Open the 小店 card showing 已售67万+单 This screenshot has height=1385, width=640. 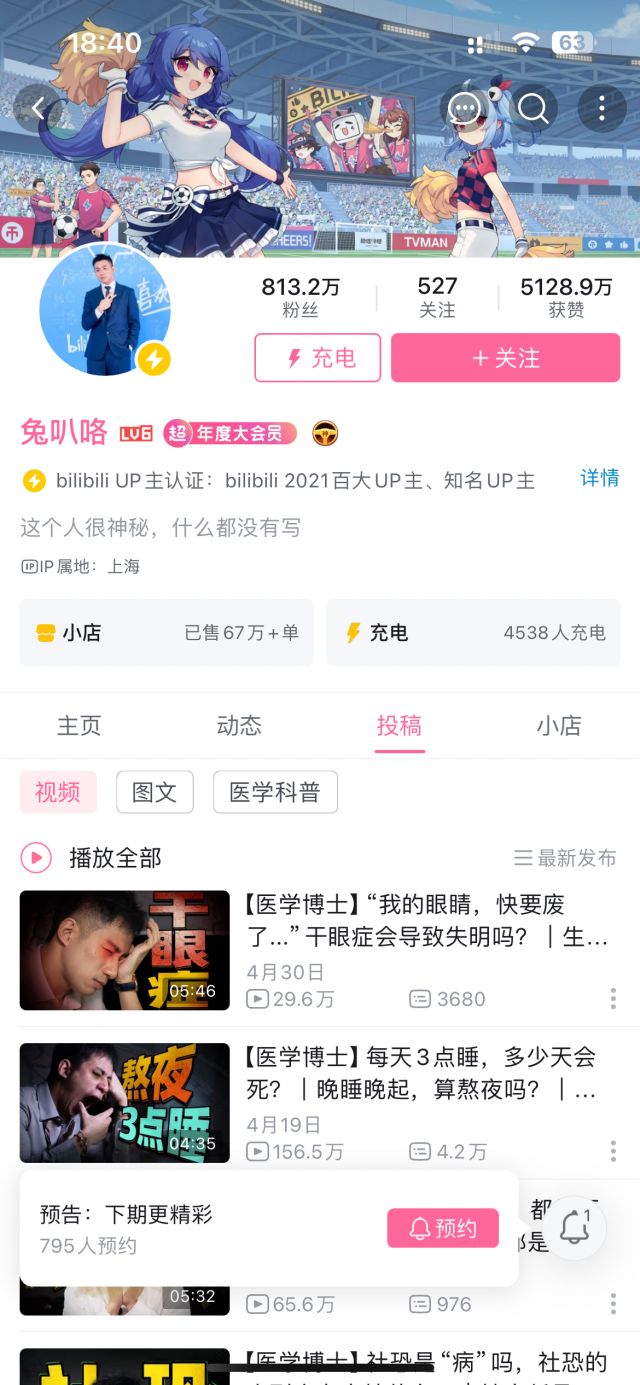(166, 633)
